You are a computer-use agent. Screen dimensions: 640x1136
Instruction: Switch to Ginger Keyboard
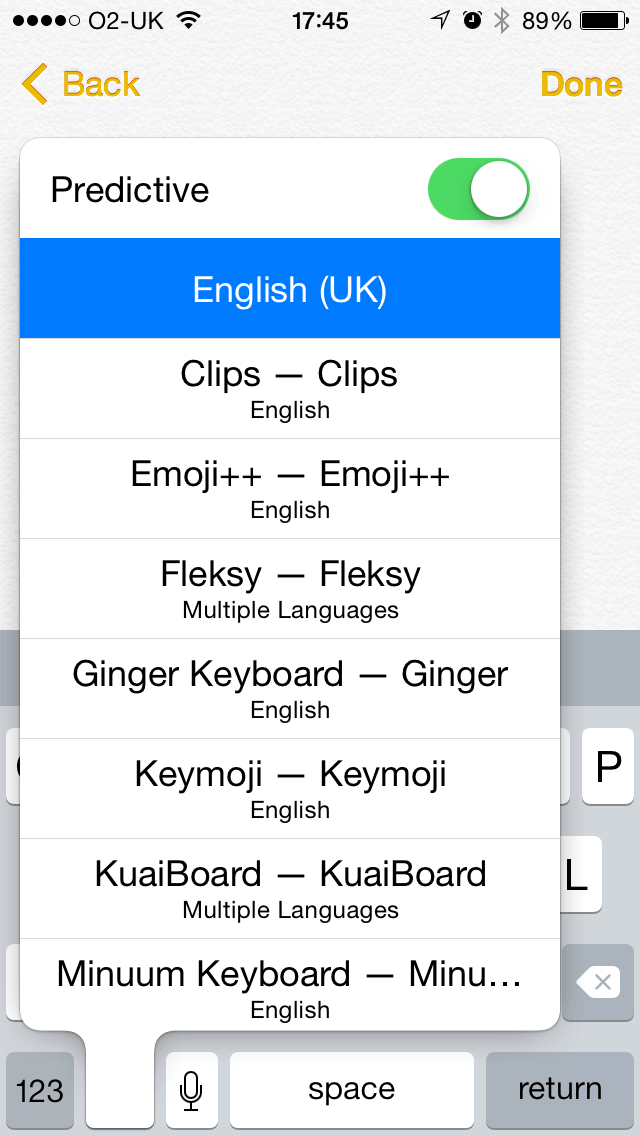pos(290,688)
